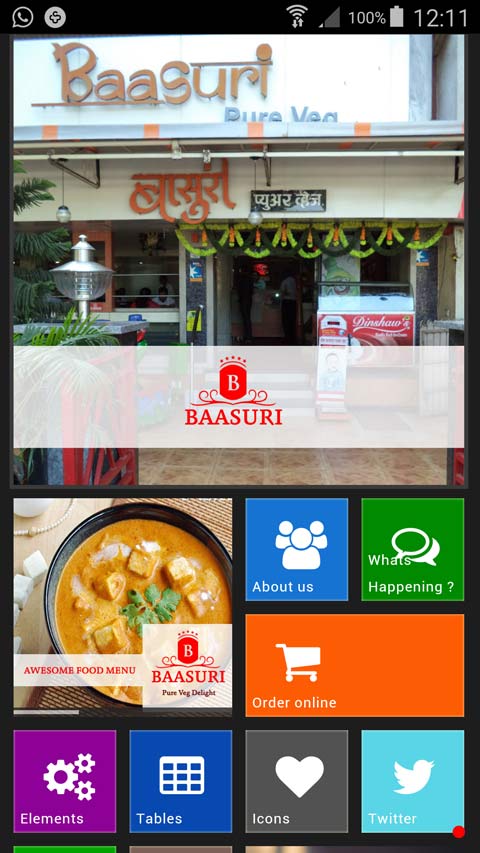Open the Whats Happening tile
This screenshot has width=480, height=853.
coord(413,549)
